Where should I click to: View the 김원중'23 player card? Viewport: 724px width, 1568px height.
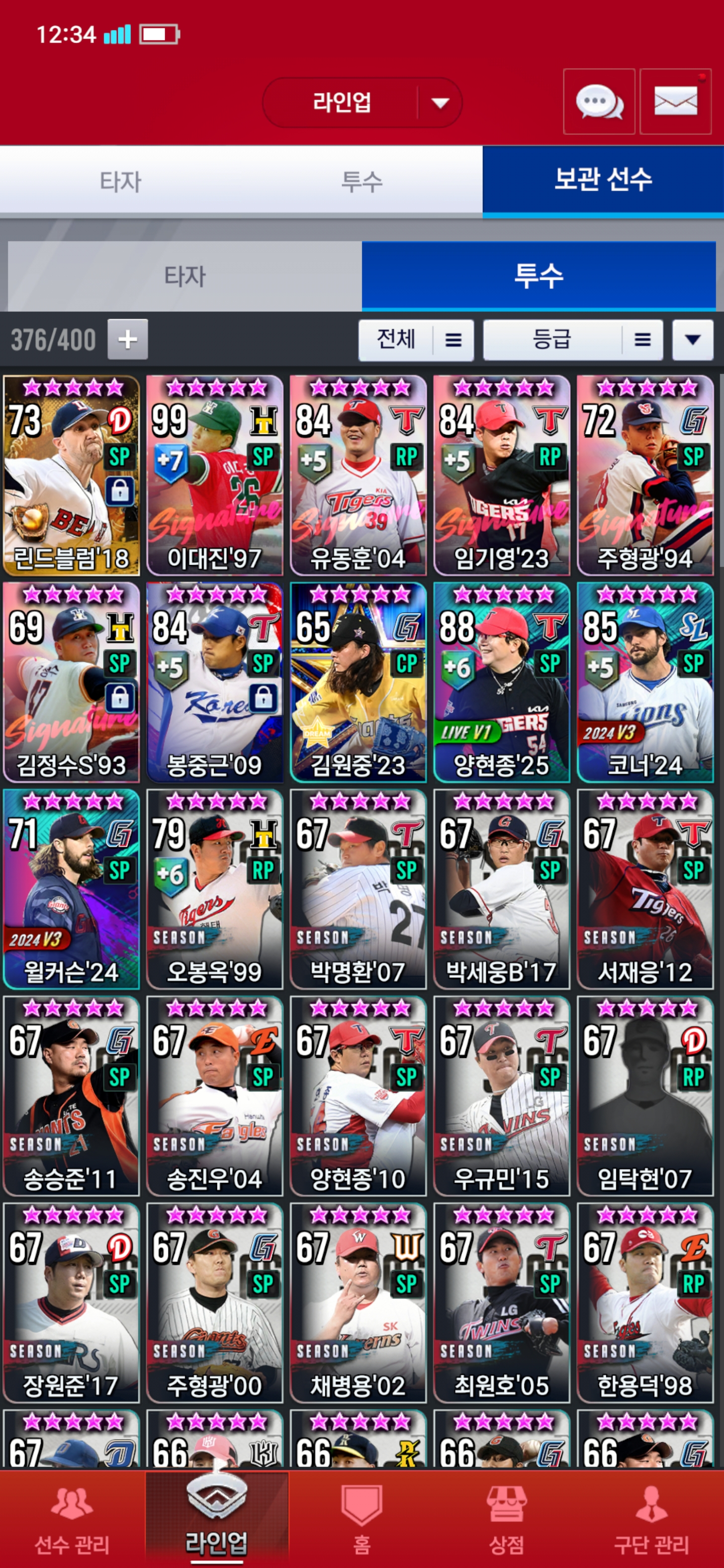click(358, 682)
